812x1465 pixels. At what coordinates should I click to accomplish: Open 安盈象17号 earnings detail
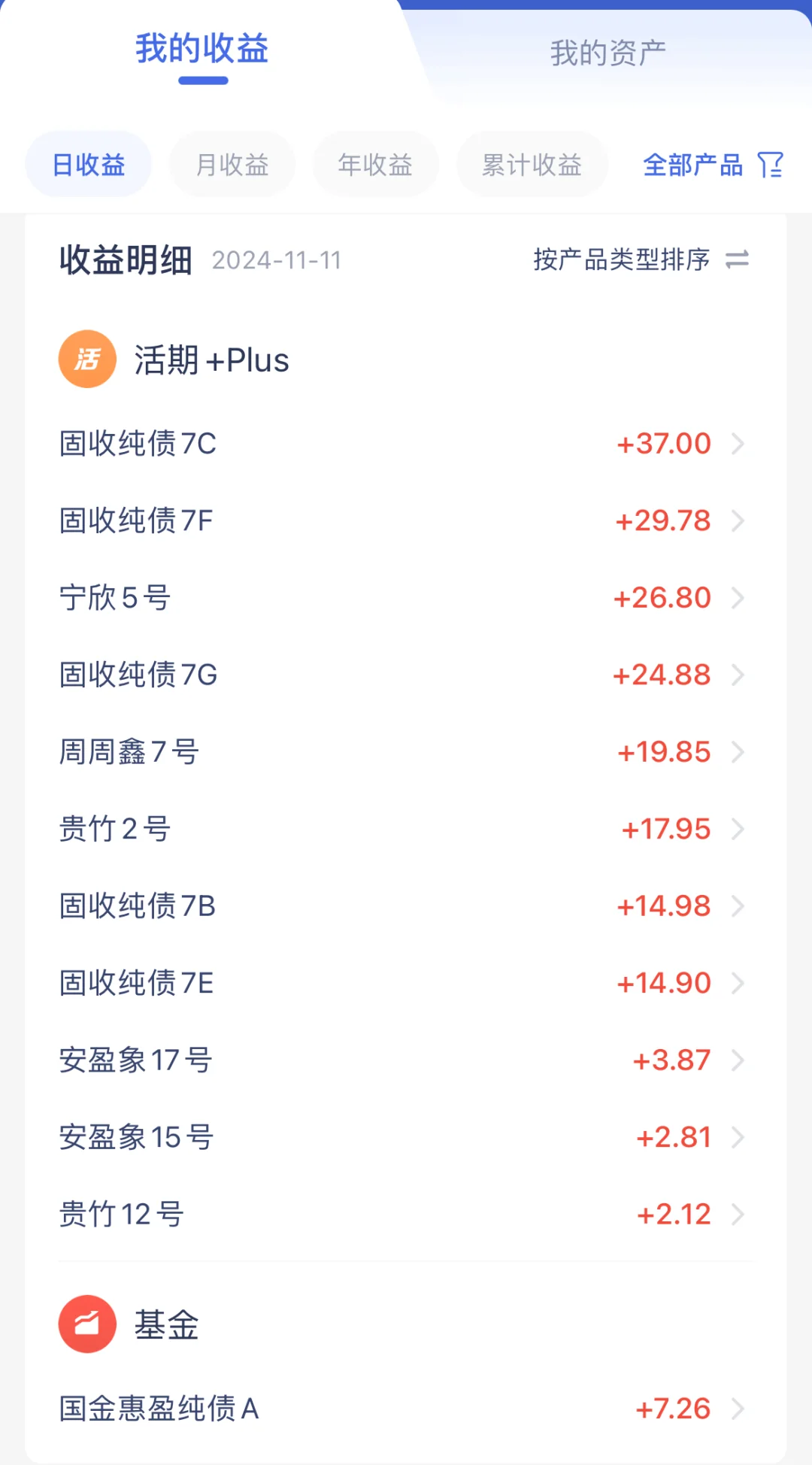(x=404, y=1060)
